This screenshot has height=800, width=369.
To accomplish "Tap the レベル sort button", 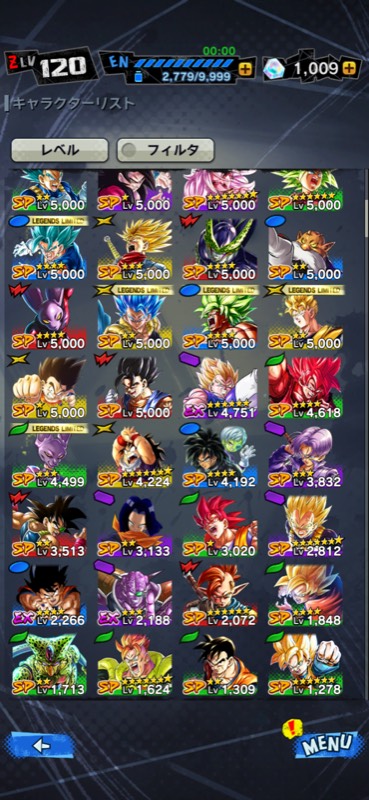I will tap(60, 150).
